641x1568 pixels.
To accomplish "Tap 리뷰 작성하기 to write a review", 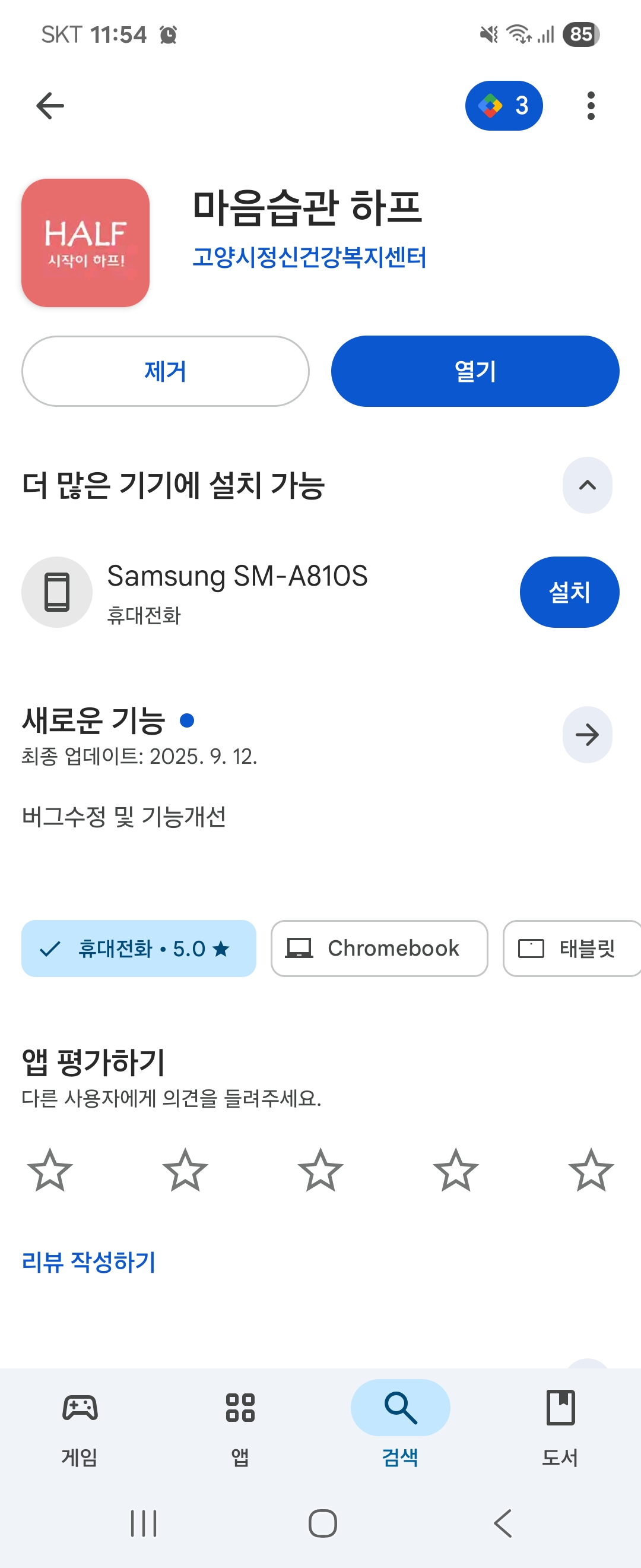I will [x=89, y=1261].
